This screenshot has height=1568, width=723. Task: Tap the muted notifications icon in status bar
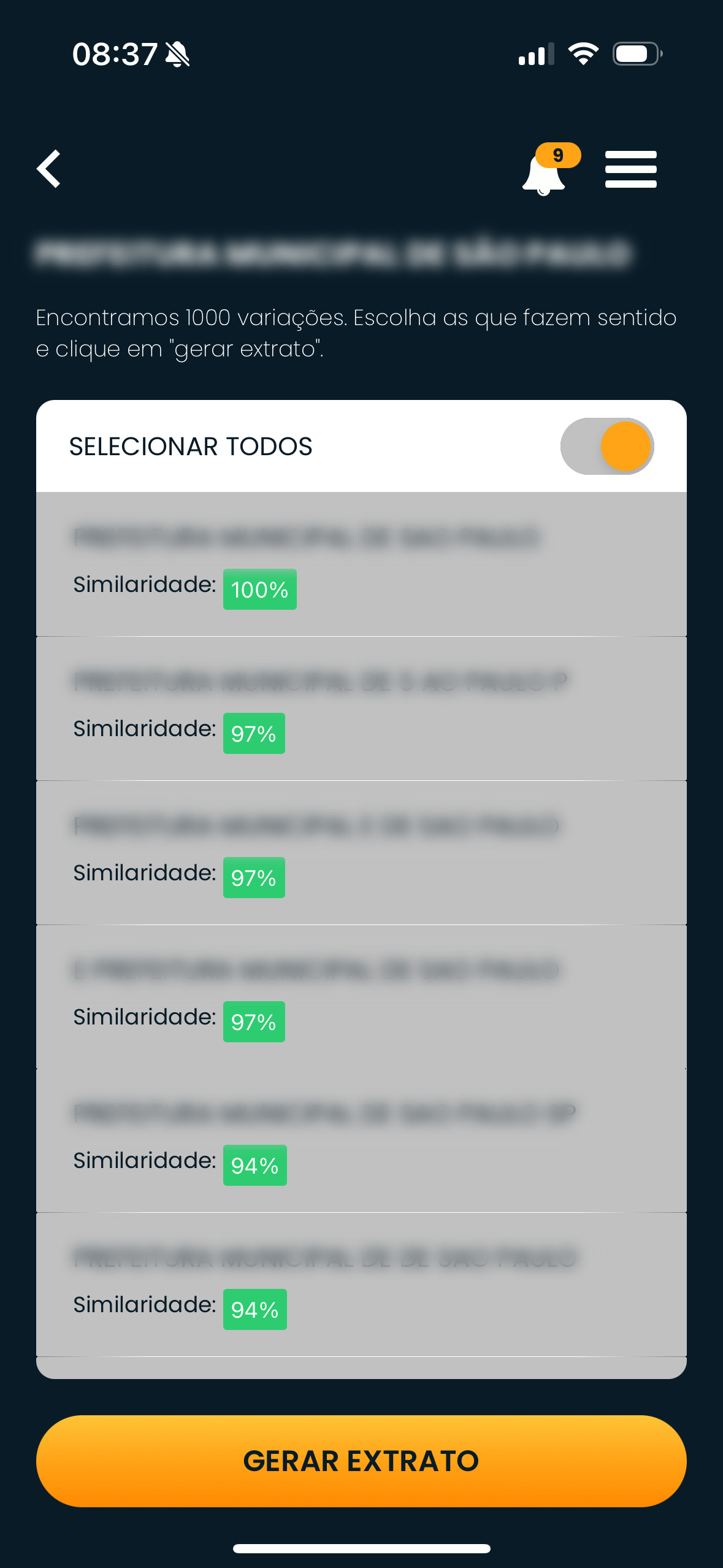pos(176,55)
